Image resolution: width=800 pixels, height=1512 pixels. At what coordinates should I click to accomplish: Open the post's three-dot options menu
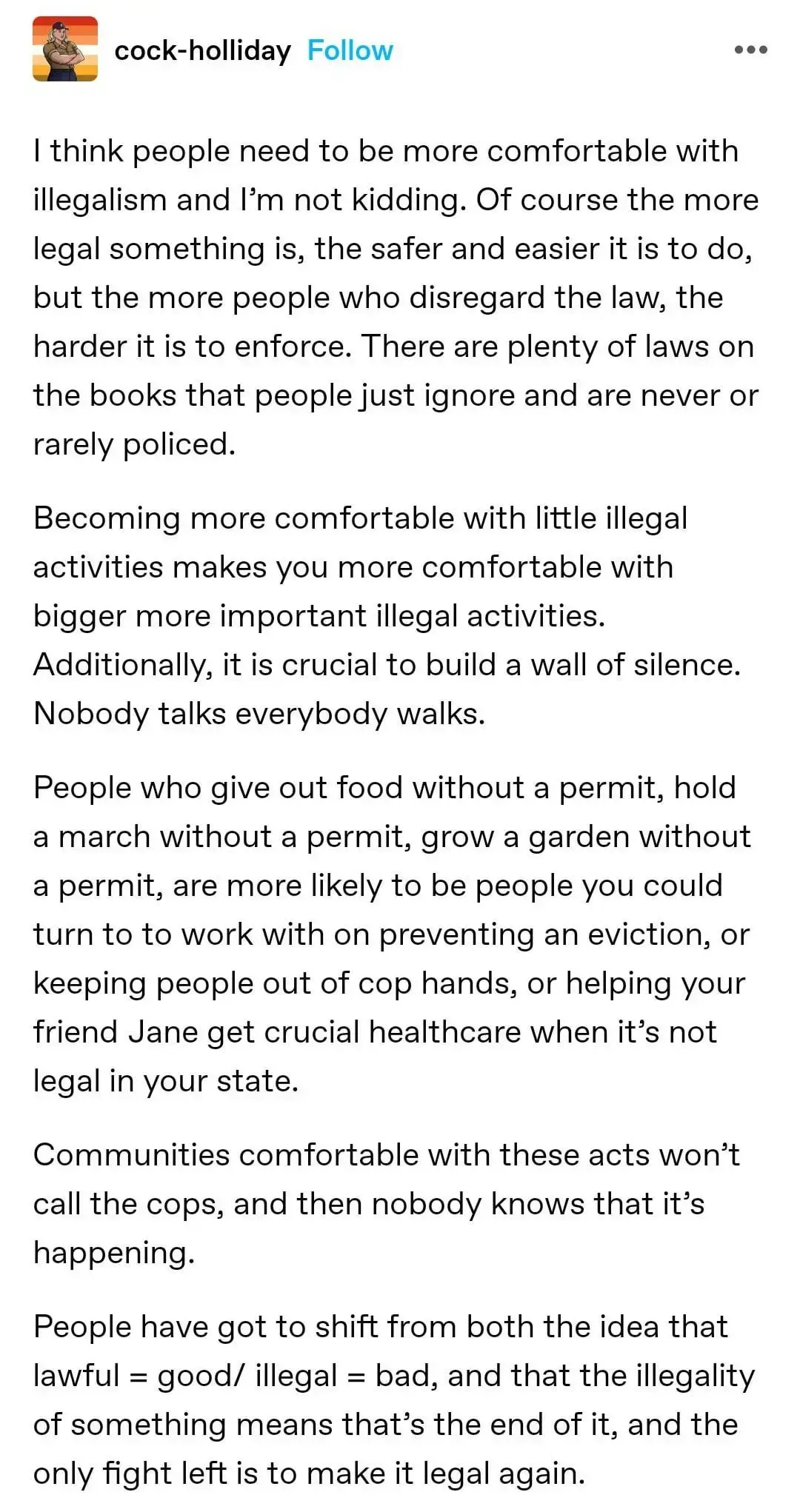click(x=750, y=50)
